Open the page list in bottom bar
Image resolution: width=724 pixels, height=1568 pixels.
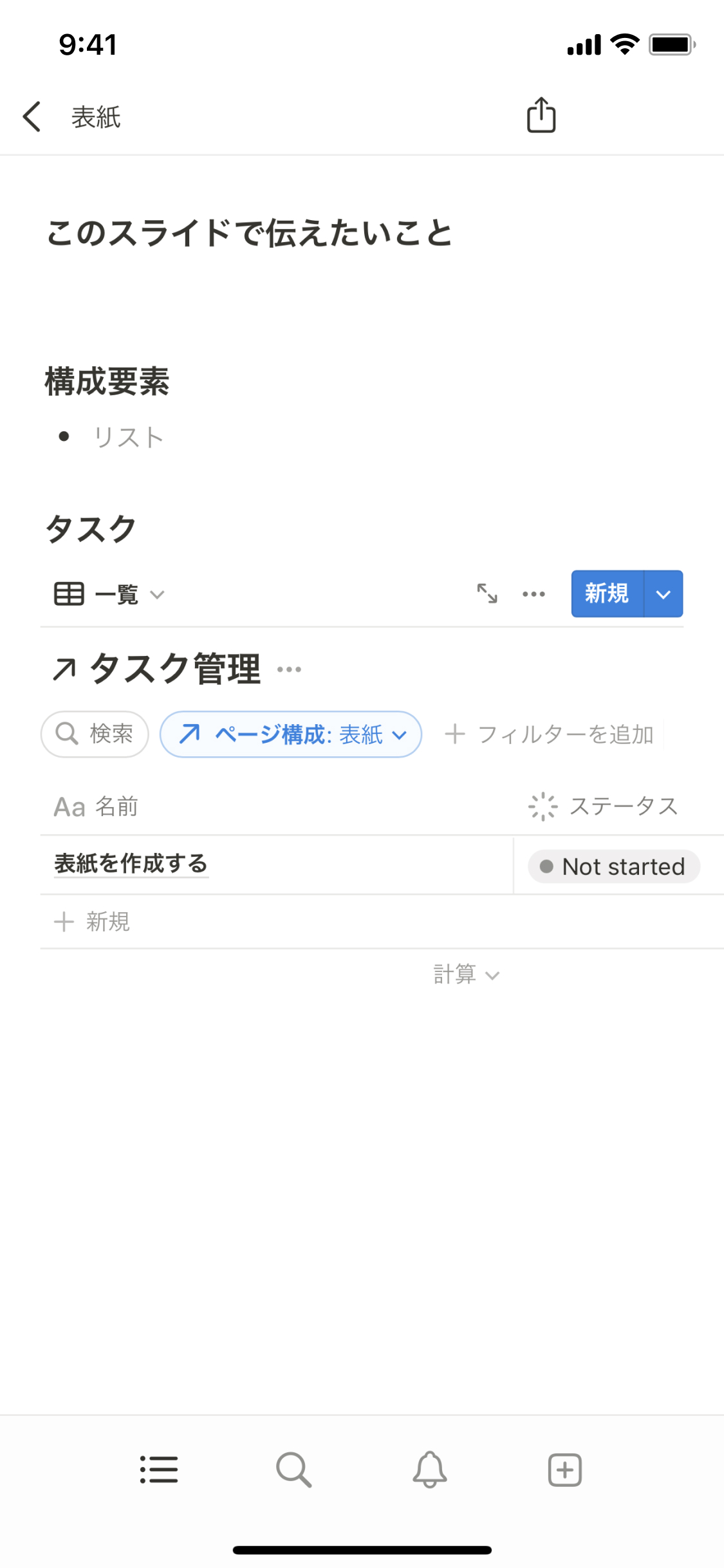(x=159, y=1470)
